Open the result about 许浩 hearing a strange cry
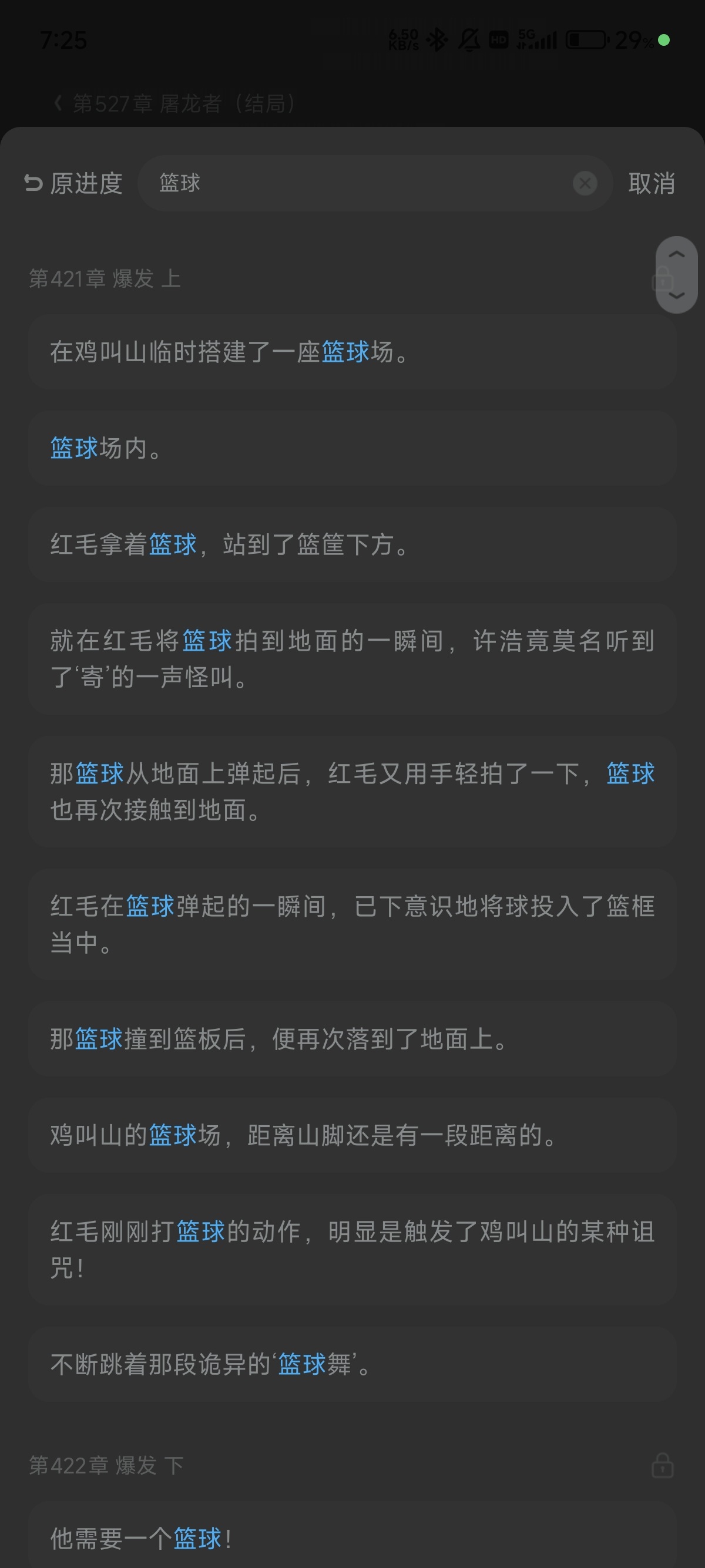 coord(352,658)
